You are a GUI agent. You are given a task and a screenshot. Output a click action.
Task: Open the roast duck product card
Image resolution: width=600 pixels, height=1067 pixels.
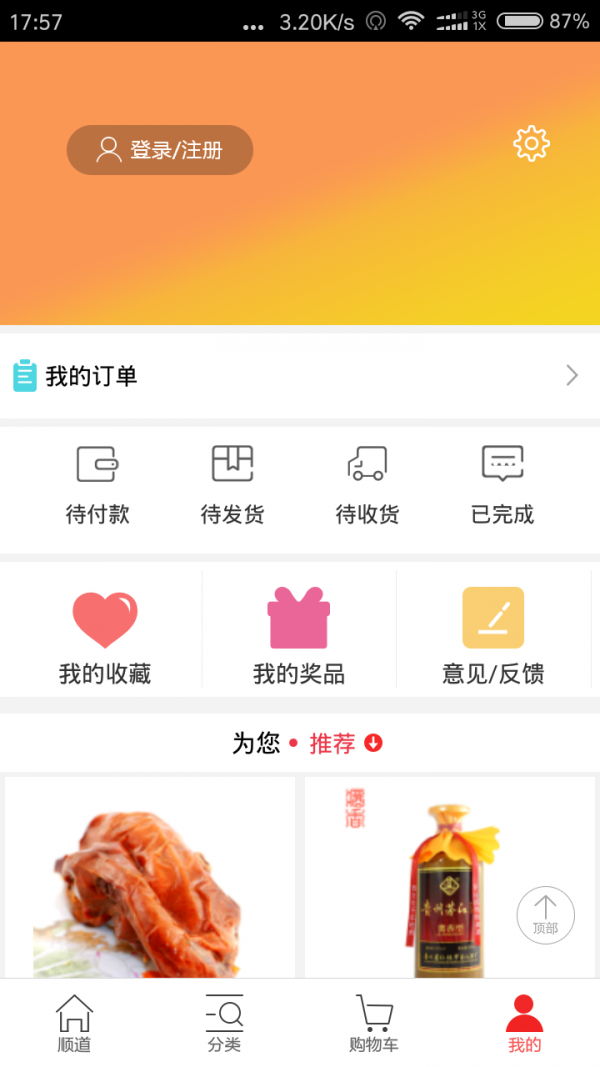(x=150, y=880)
